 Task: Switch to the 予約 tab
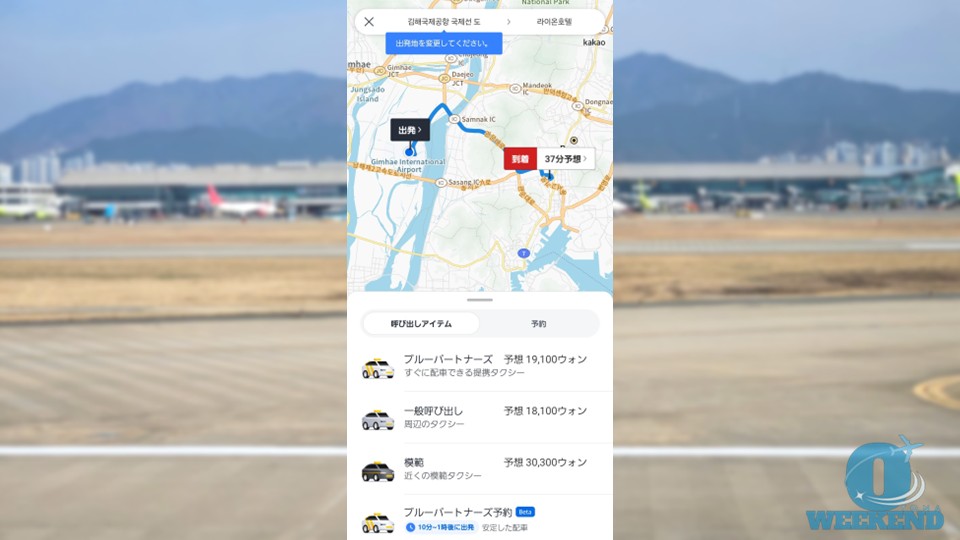[538, 324]
